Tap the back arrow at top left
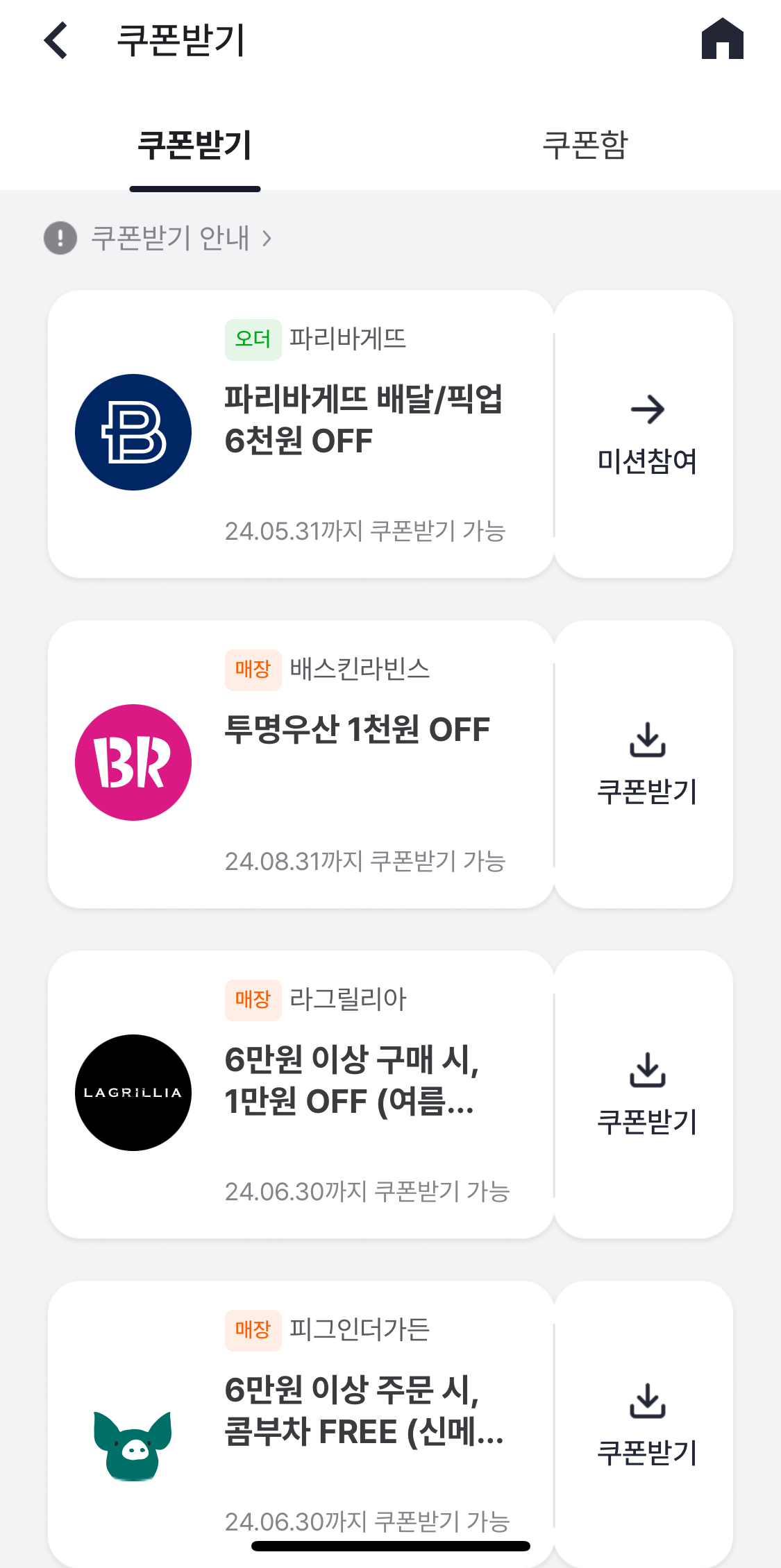 [x=55, y=41]
